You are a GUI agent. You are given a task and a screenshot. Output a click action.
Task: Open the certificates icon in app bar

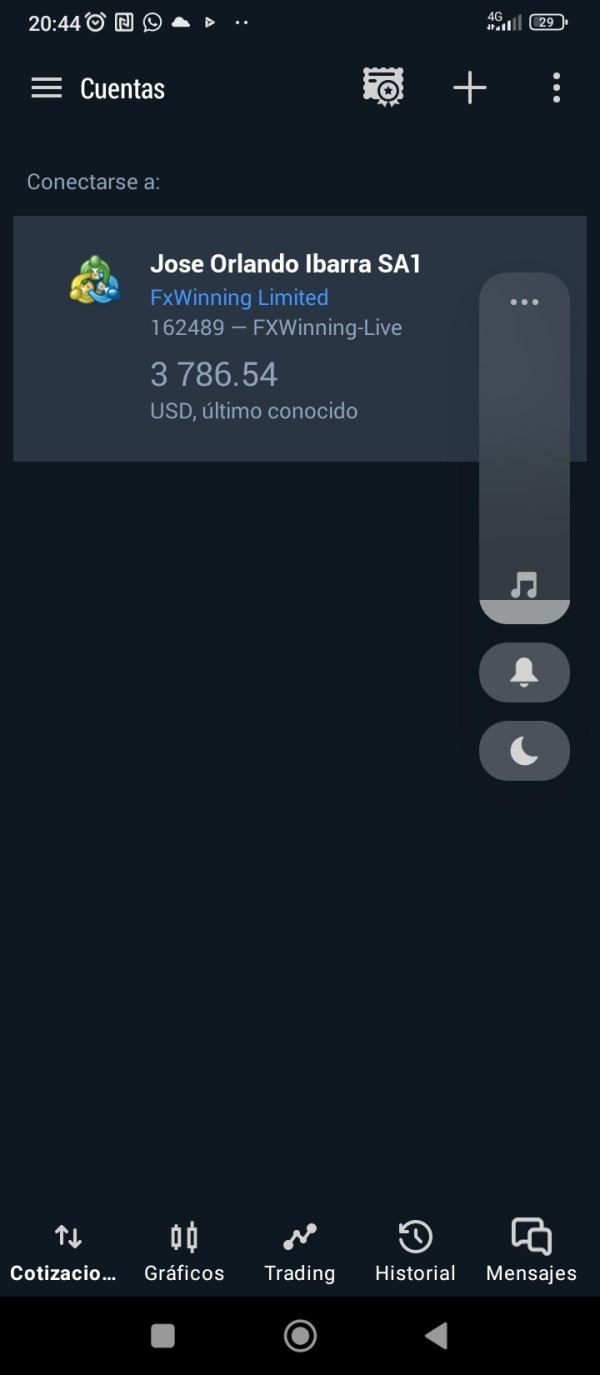(383, 87)
